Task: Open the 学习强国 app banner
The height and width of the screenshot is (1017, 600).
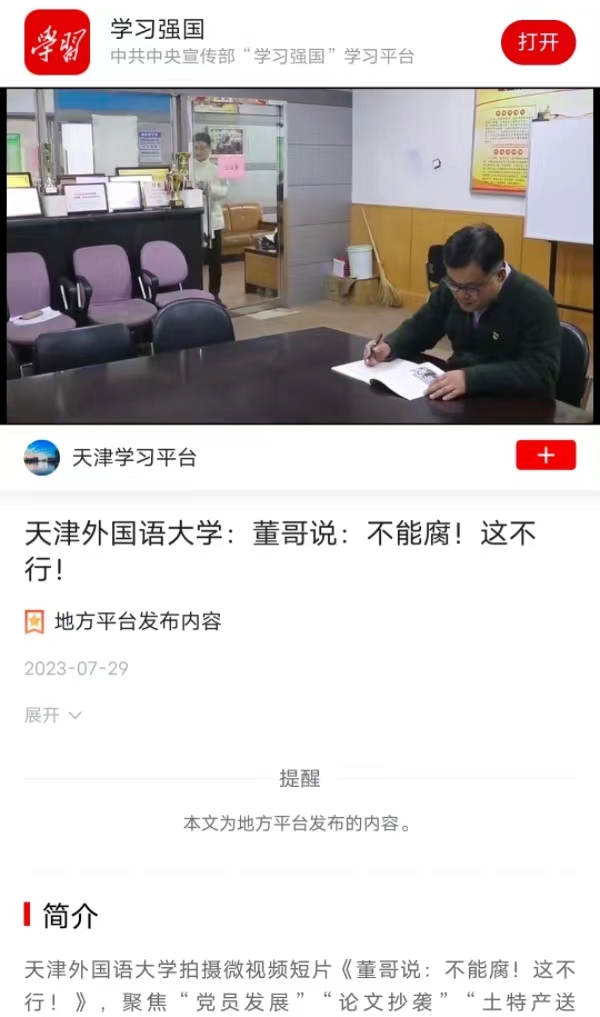Action: (x=260, y=43)
